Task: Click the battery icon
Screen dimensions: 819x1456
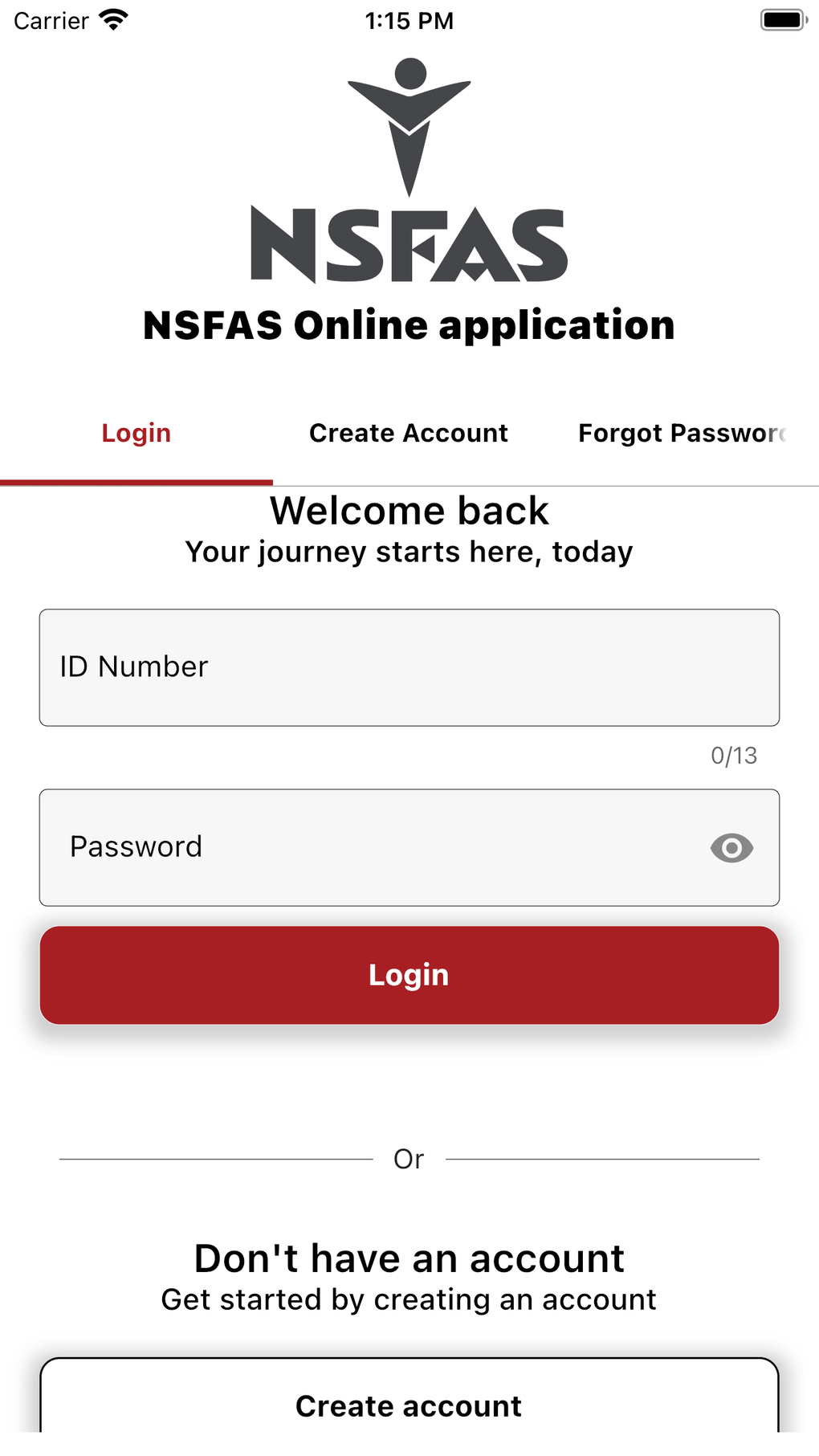Action: pos(780,21)
